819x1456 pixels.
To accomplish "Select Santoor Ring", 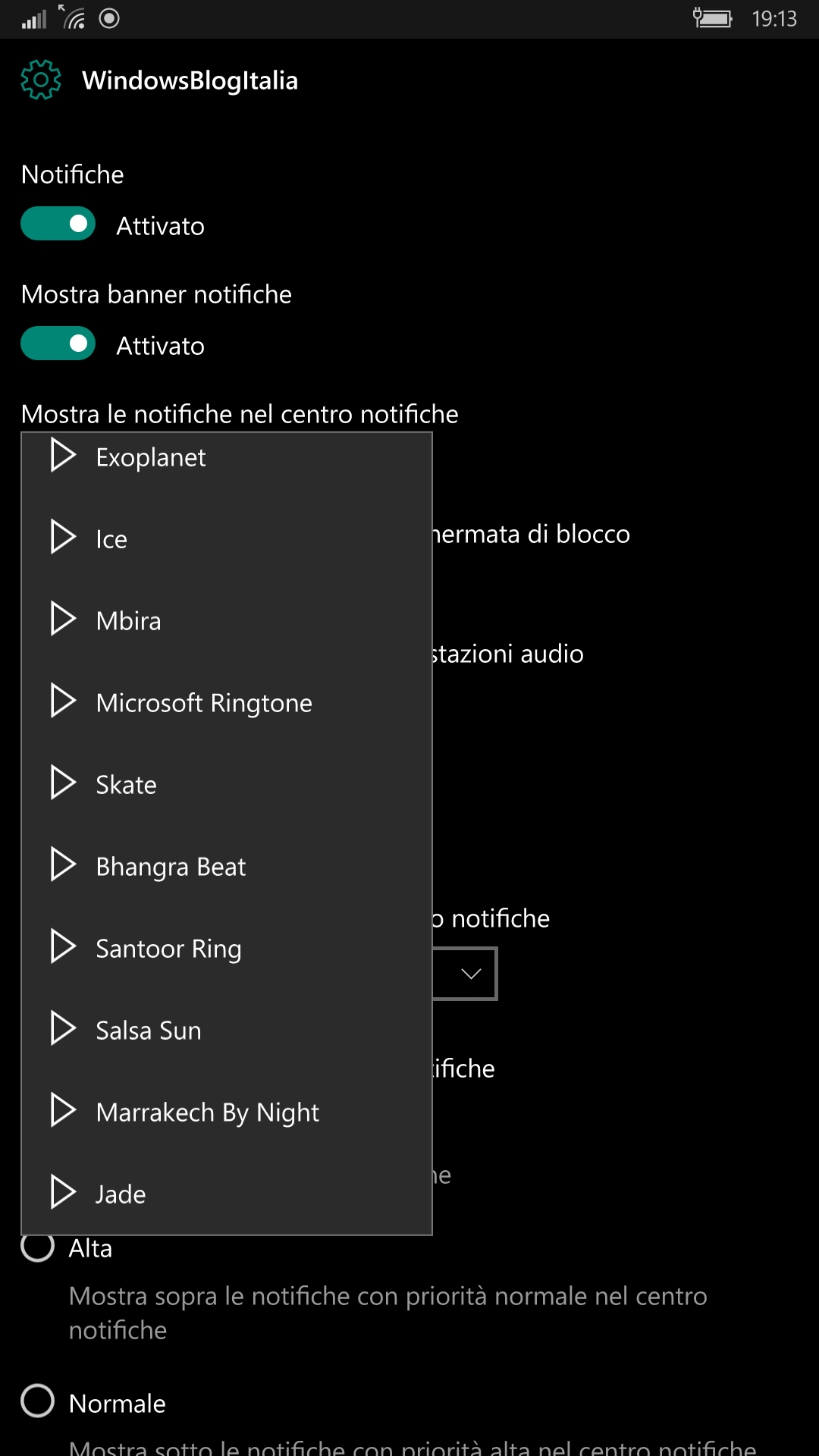I will pyautogui.click(x=227, y=949).
